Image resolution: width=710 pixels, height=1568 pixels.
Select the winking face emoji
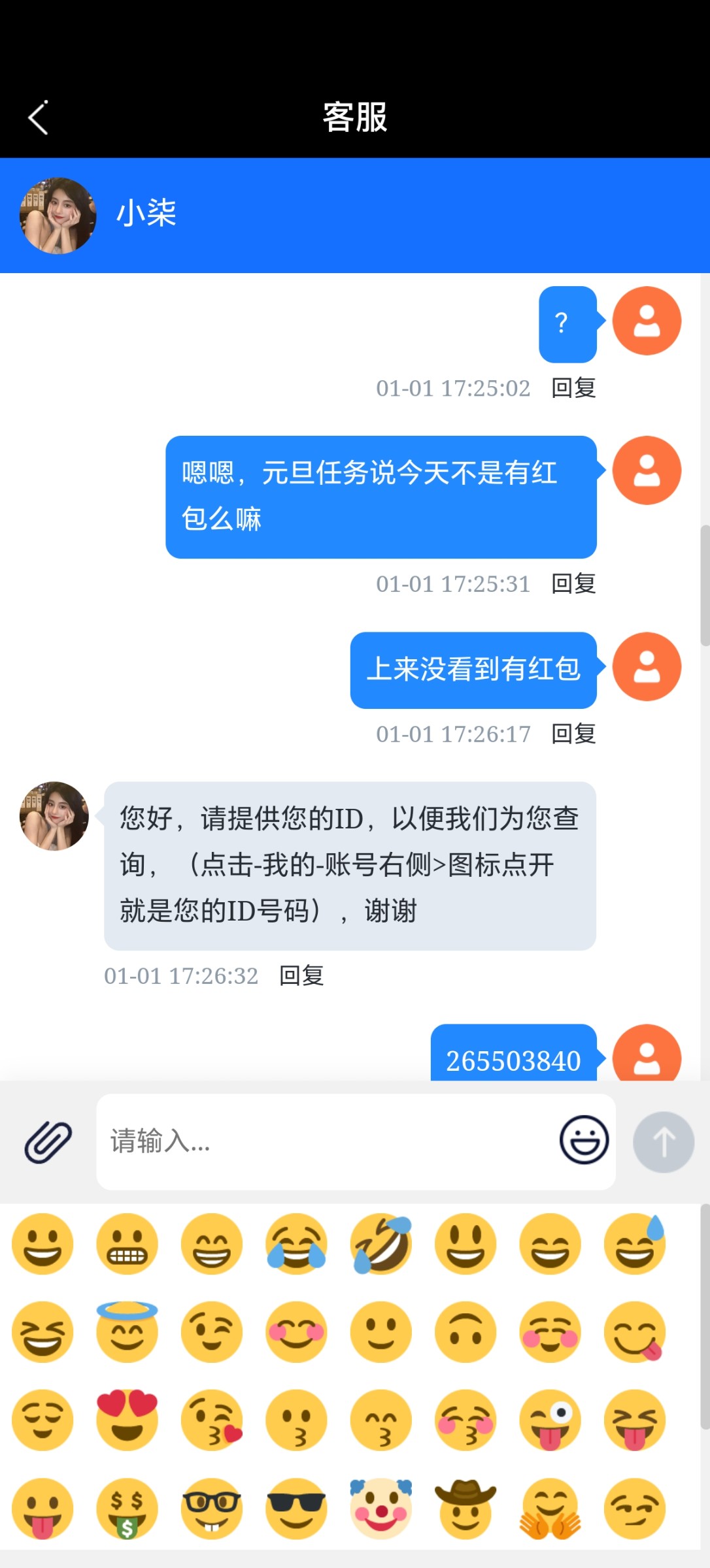click(x=212, y=1331)
